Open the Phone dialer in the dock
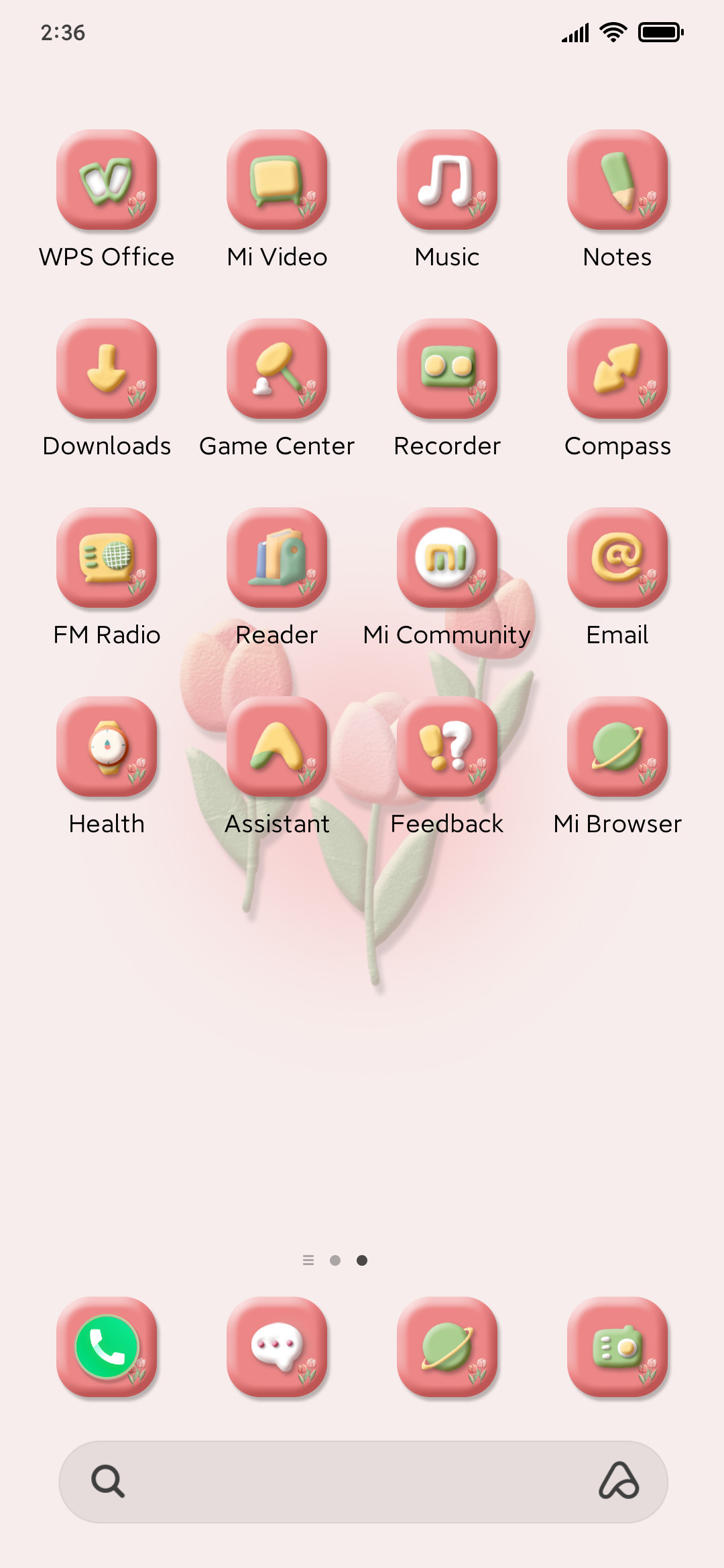The image size is (724, 1568). [107, 1347]
